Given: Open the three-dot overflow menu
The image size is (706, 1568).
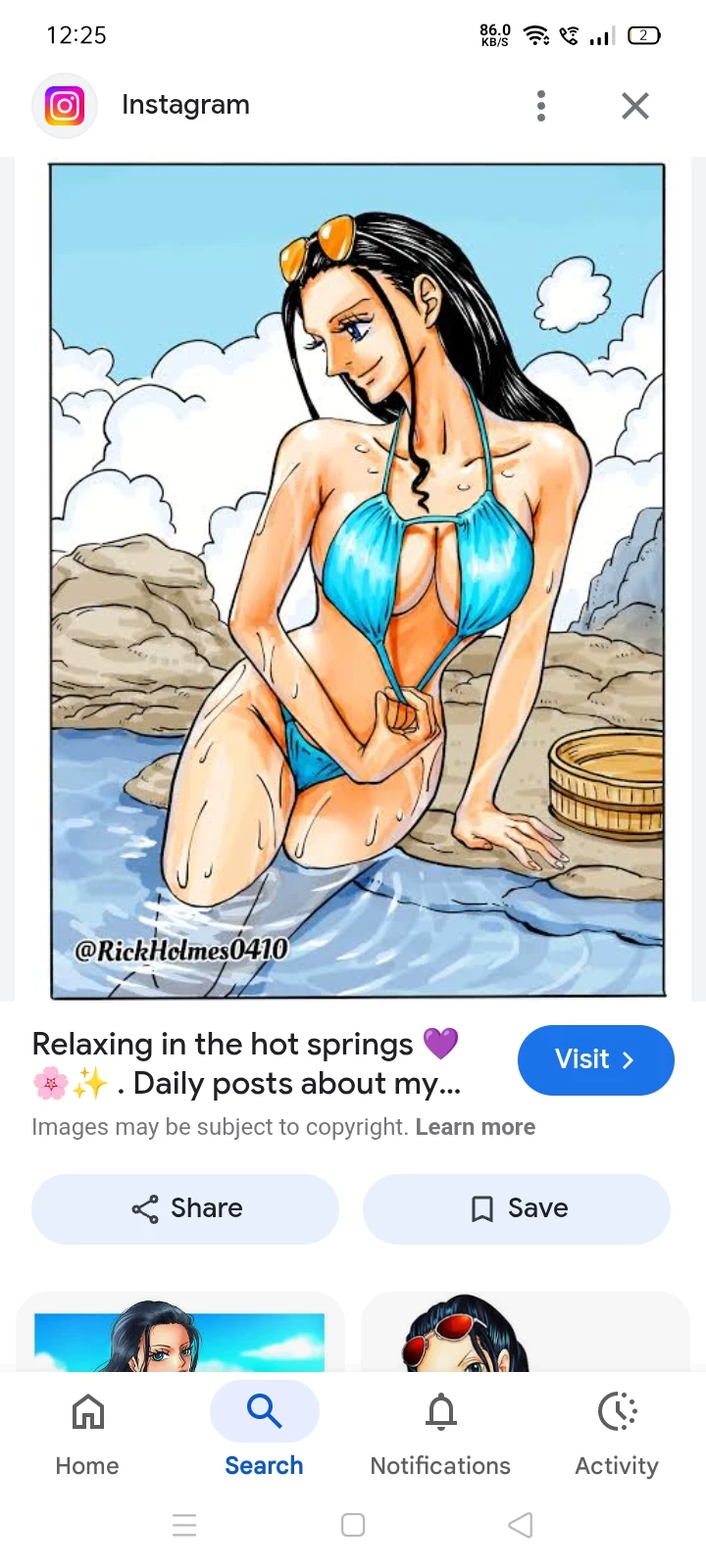Looking at the screenshot, I should pyautogui.click(x=541, y=106).
